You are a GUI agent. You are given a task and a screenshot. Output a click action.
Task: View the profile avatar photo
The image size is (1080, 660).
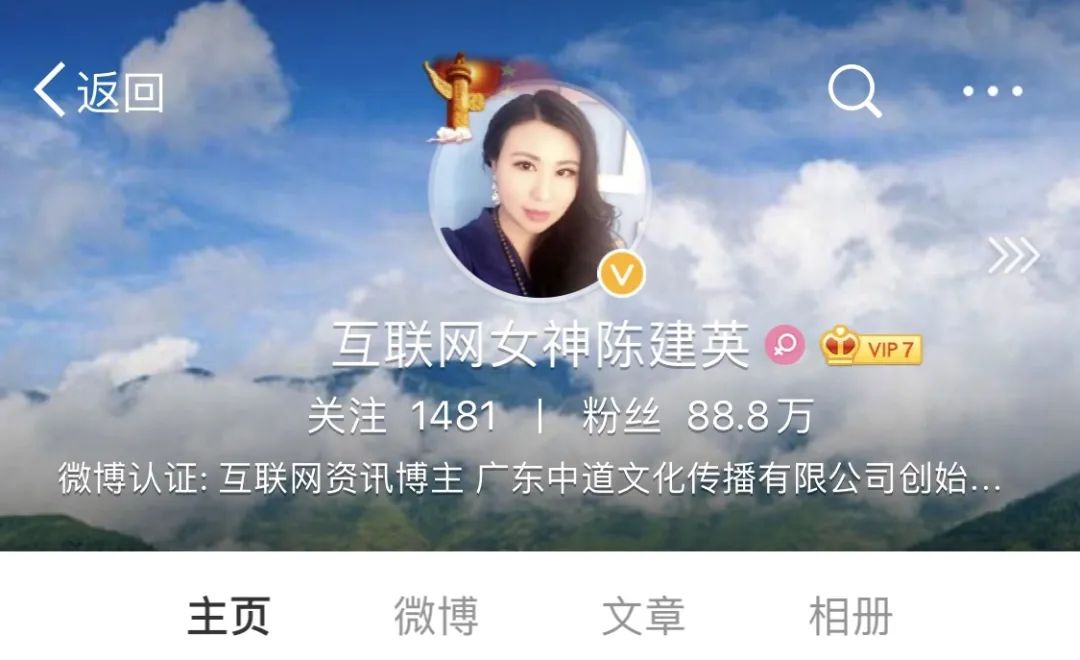pyautogui.click(x=538, y=192)
